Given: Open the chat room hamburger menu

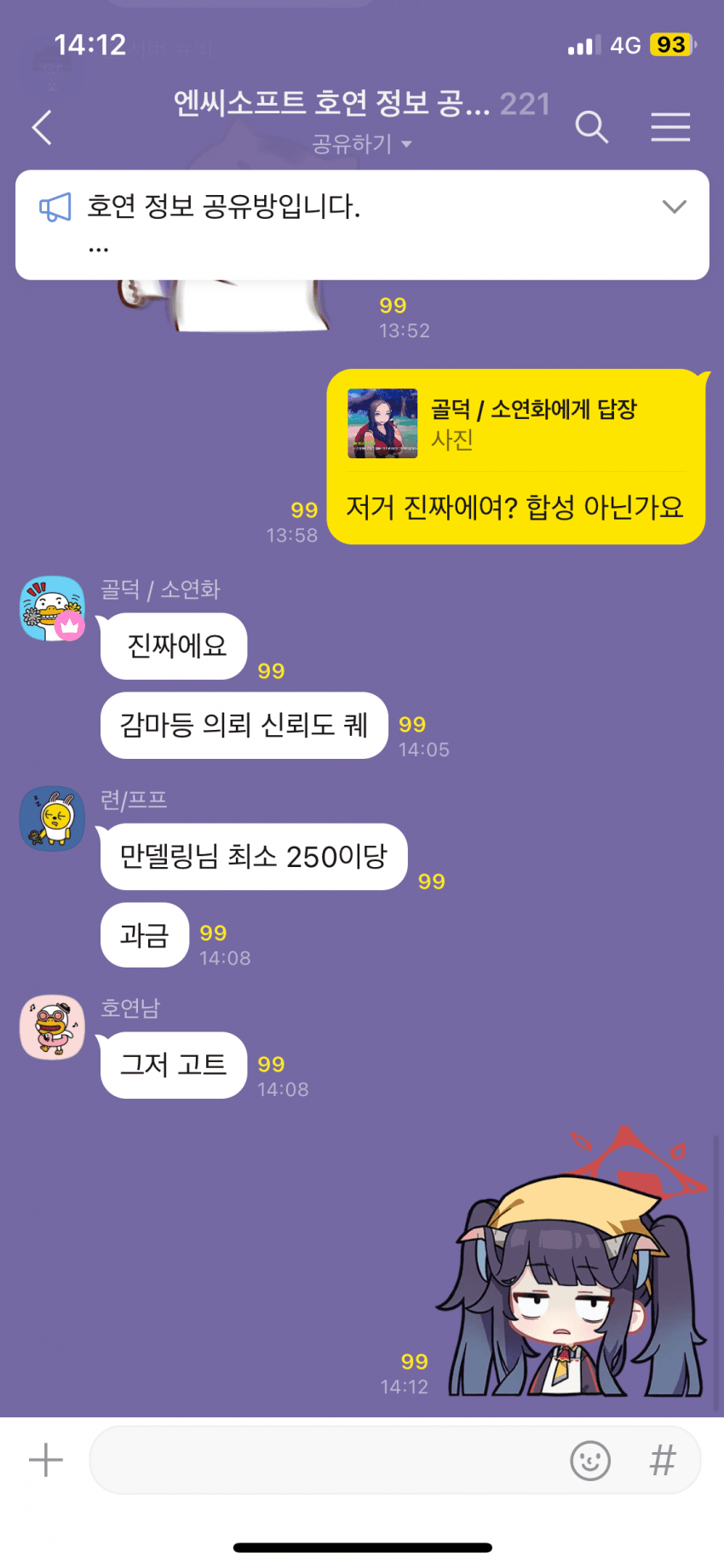Looking at the screenshot, I should pos(670,128).
